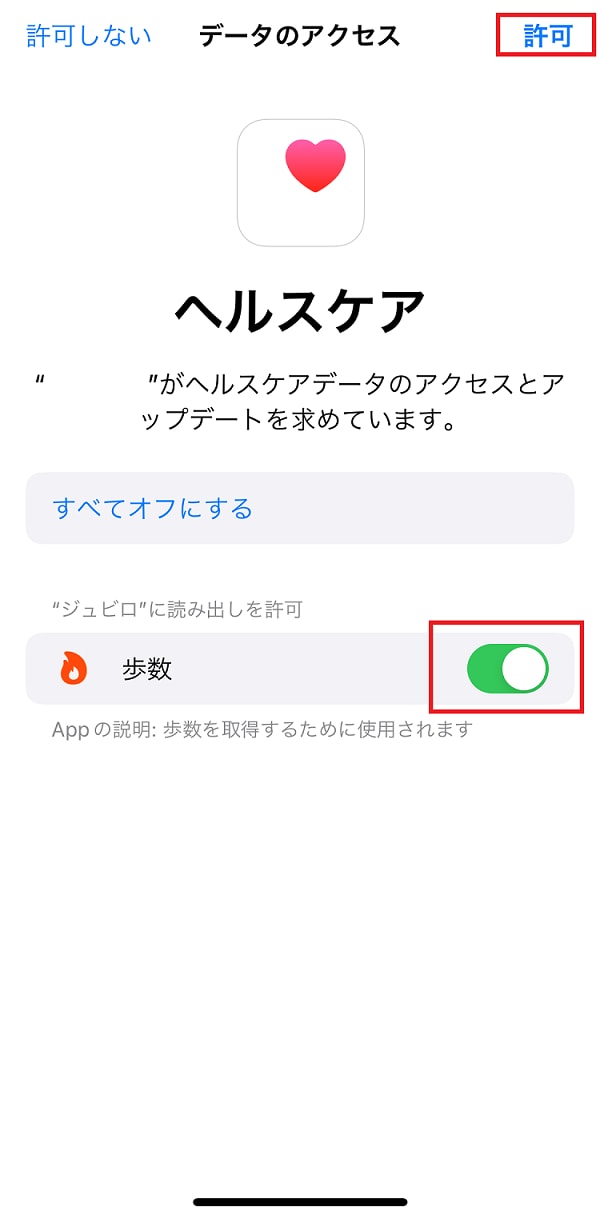Select すべてオフにする to turn all off

[x=300, y=508]
